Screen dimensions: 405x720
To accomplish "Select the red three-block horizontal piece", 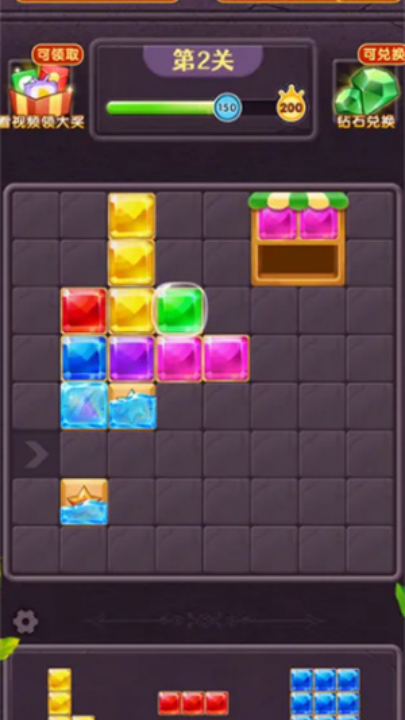I will [x=193, y=703].
